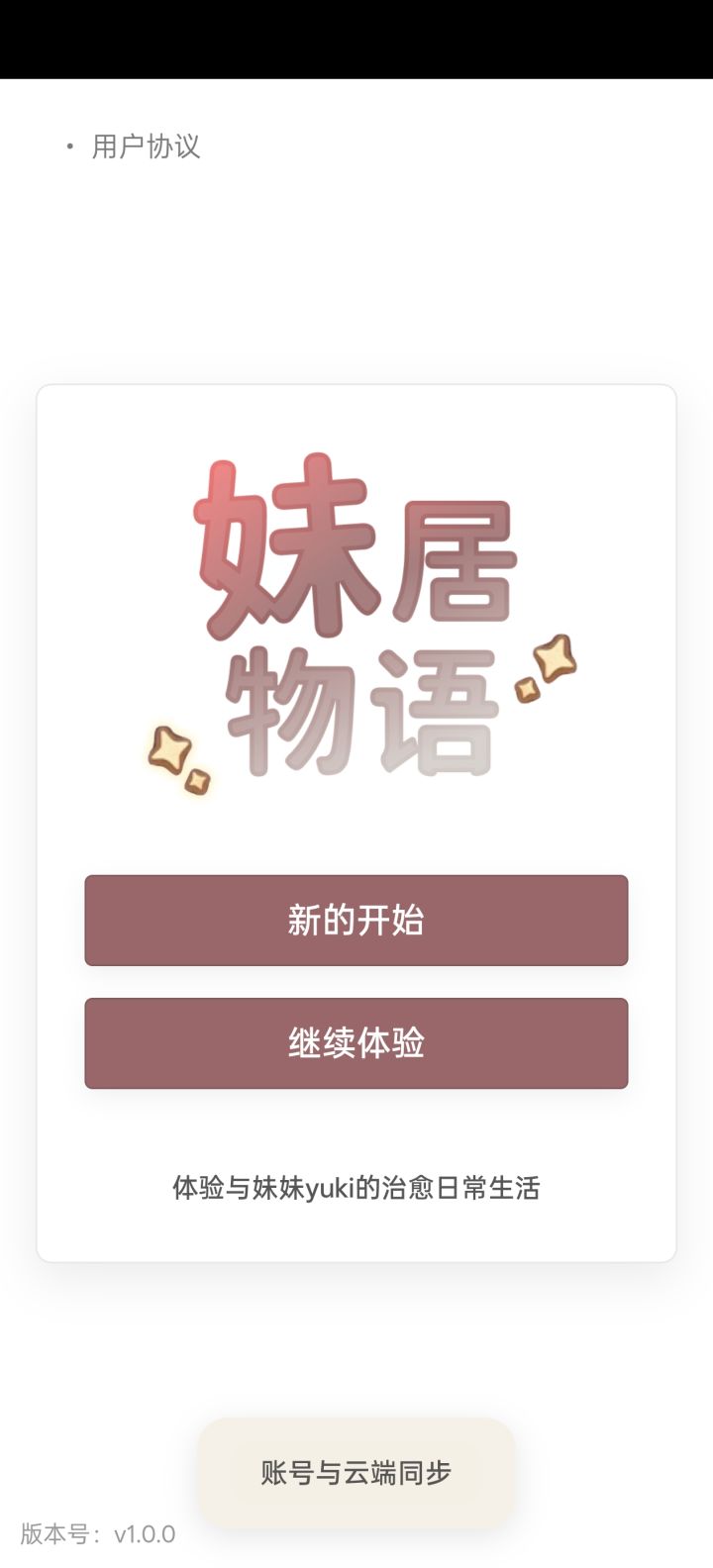The width and height of the screenshot is (713, 1568).
Task: Click the 新的开始 button text label
Action: click(x=356, y=921)
